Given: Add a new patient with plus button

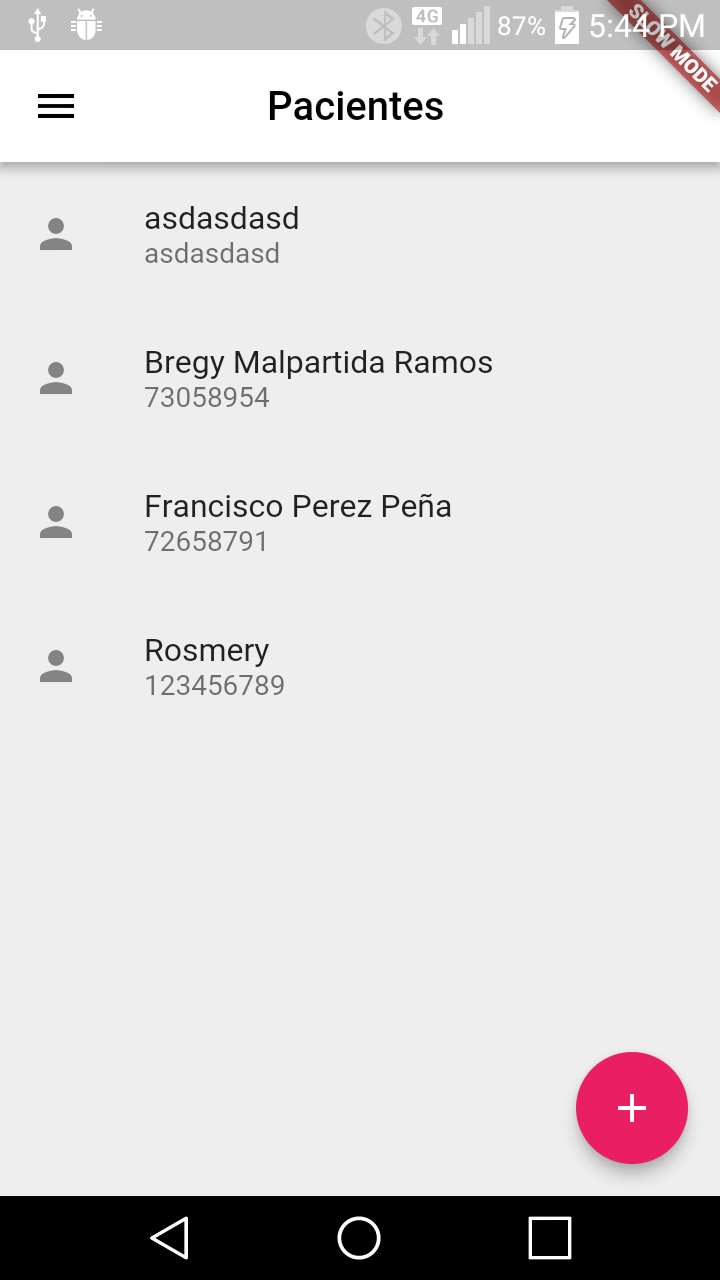Looking at the screenshot, I should point(632,1108).
